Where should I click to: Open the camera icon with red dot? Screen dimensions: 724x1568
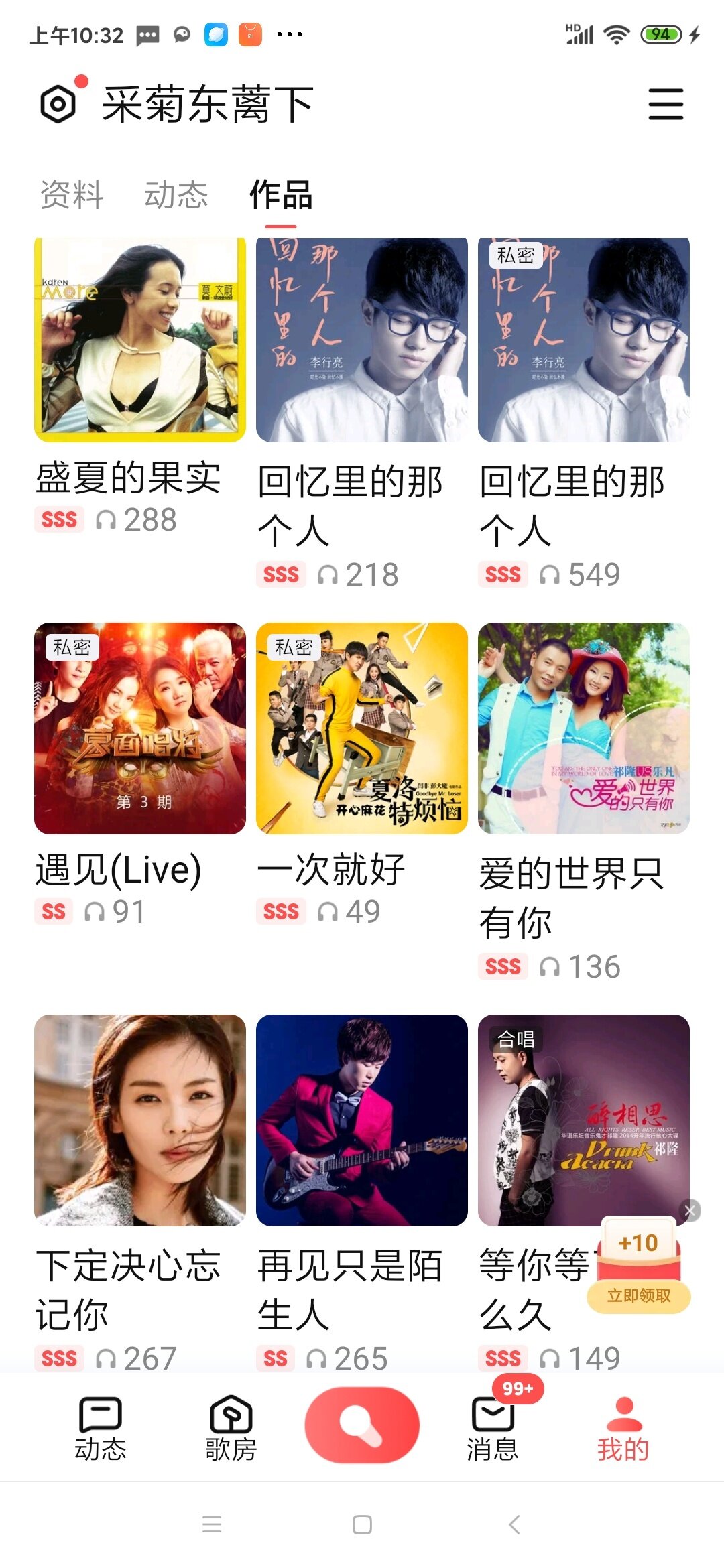pos(59,104)
